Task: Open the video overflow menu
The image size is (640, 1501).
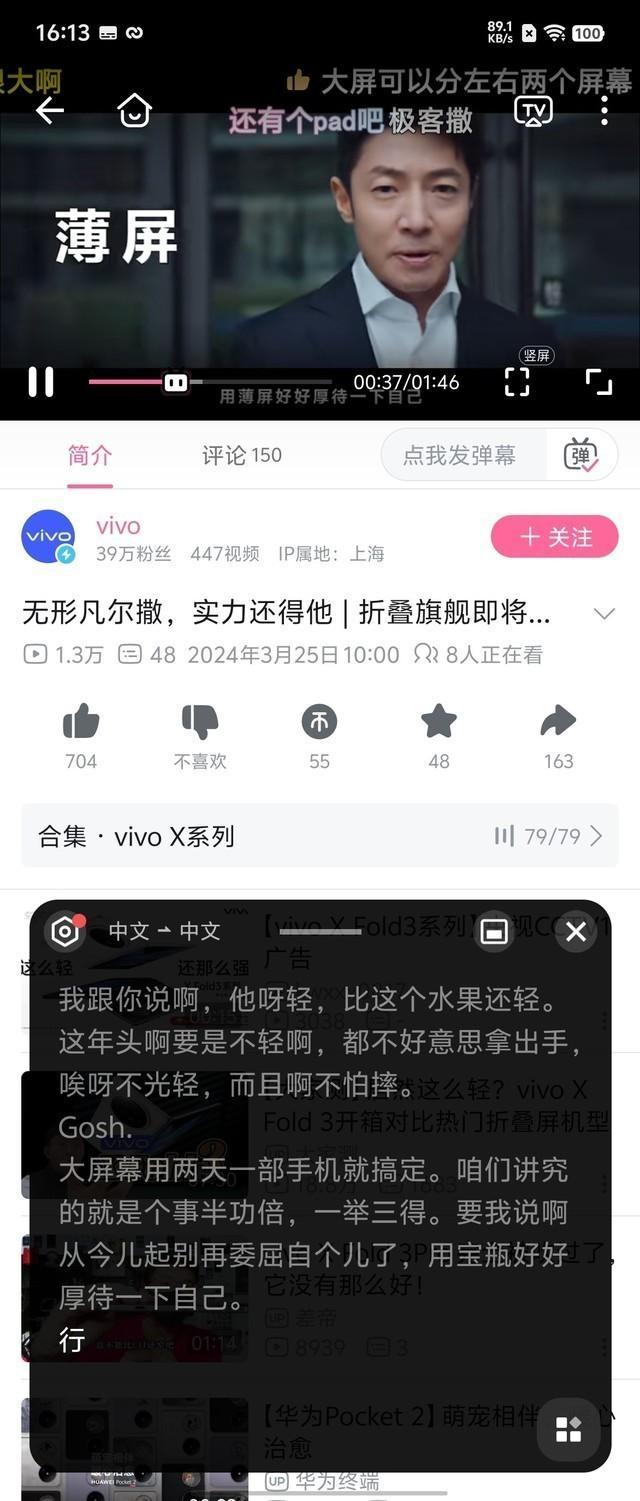Action: (604, 110)
